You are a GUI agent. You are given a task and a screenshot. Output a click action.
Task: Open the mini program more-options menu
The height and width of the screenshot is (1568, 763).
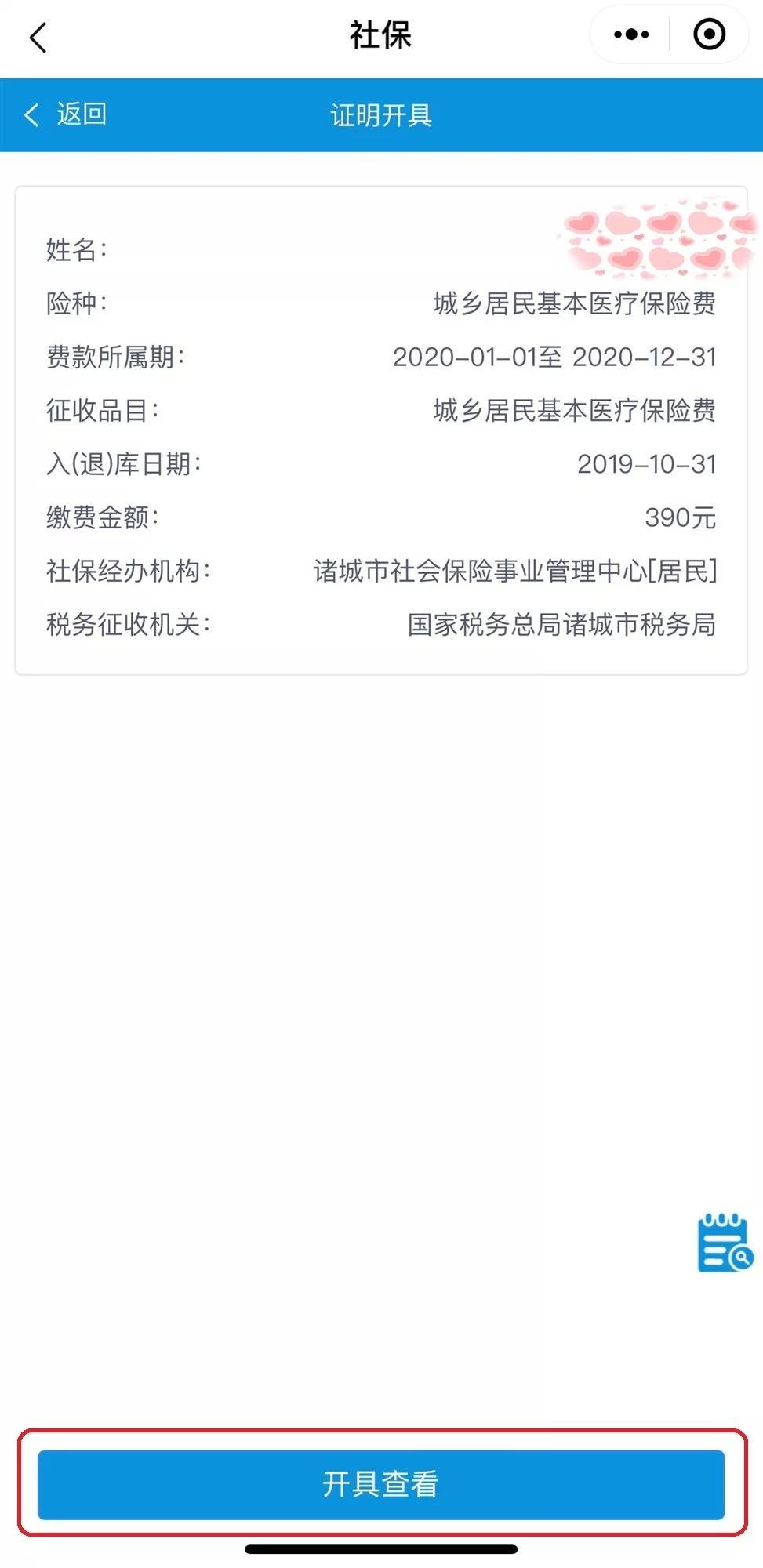coord(631,34)
